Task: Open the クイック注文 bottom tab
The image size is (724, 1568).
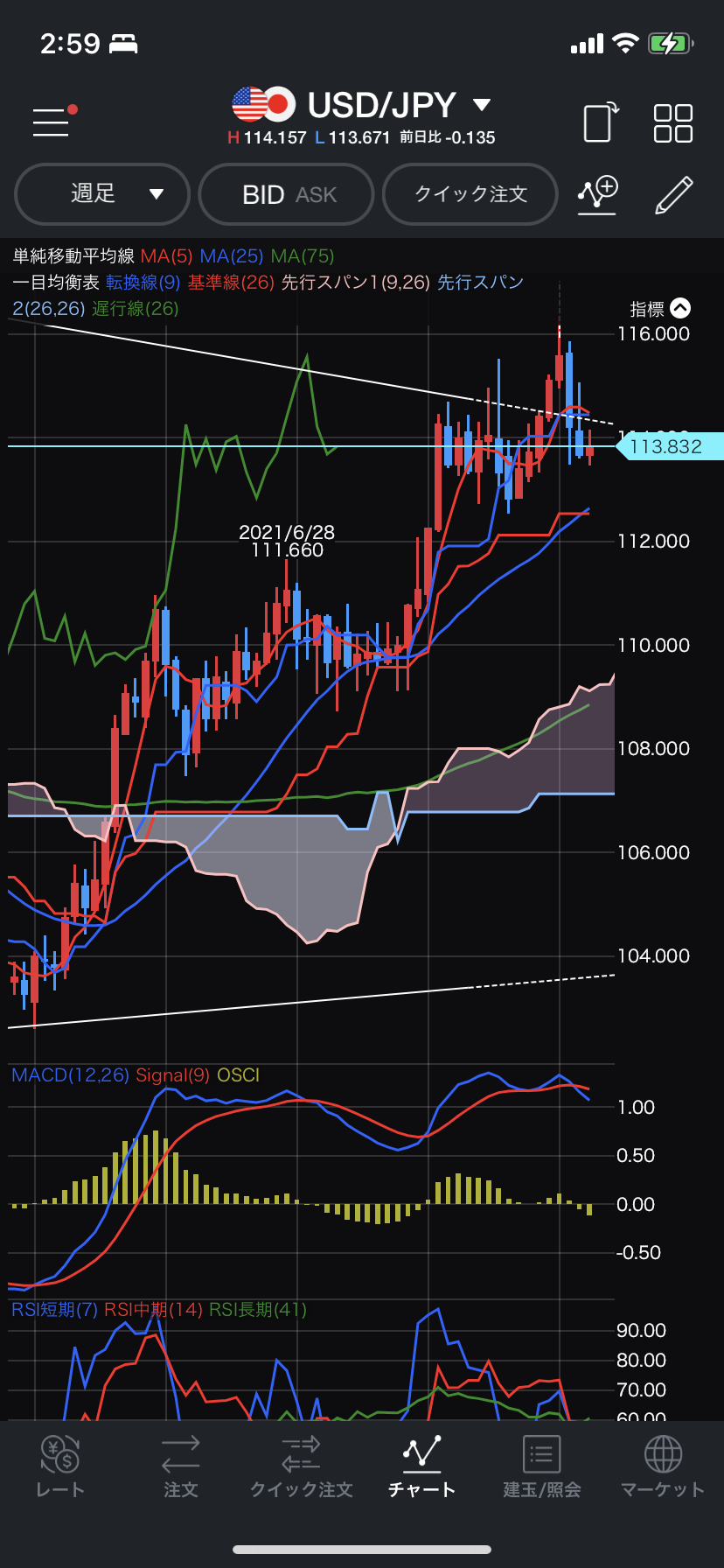Action: pos(302,1466)
